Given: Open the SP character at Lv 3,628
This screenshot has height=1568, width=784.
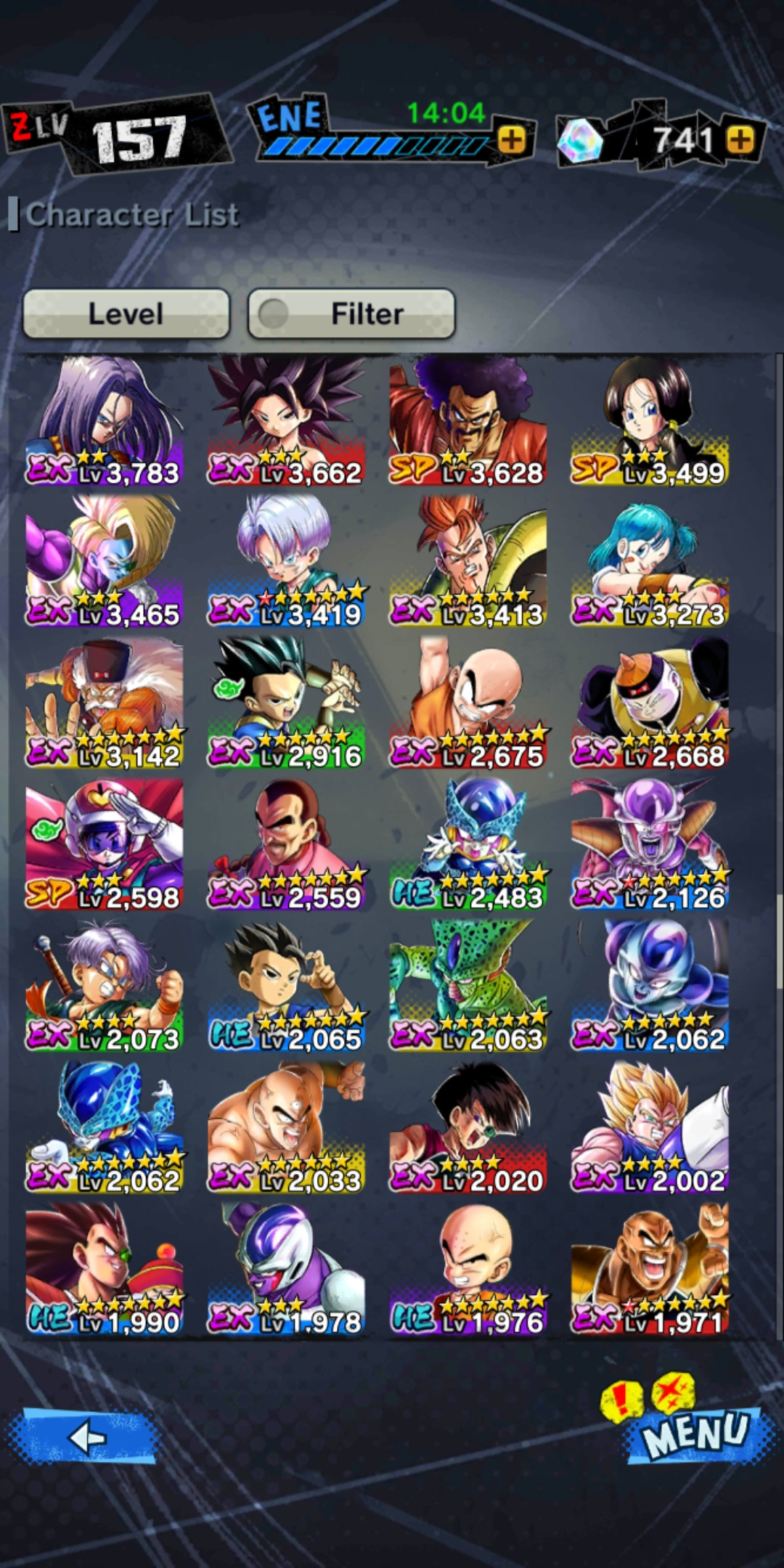Looking at the screenshot, I should click(x=468, y=421).
